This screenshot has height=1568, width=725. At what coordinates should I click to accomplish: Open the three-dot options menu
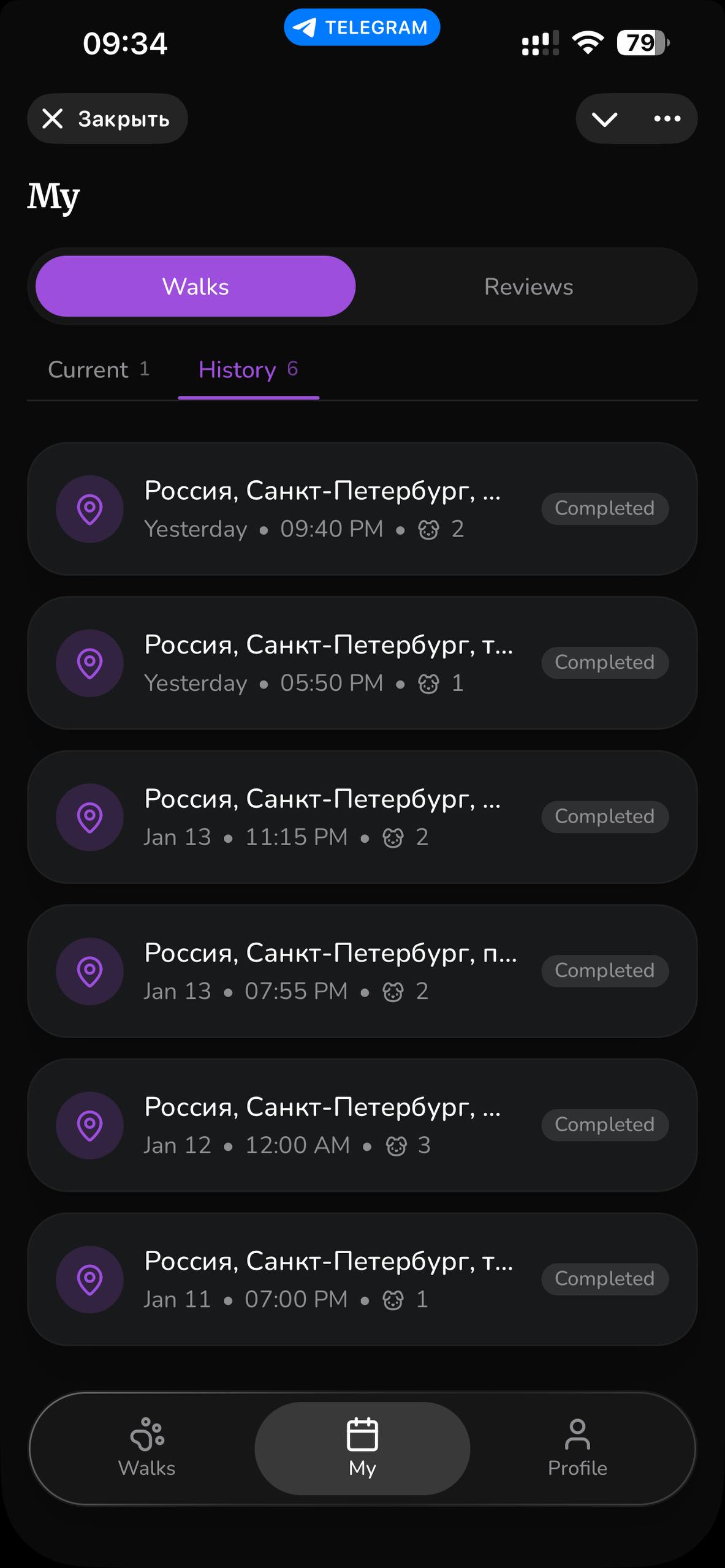pyautogui.click(x=667, y=118)
